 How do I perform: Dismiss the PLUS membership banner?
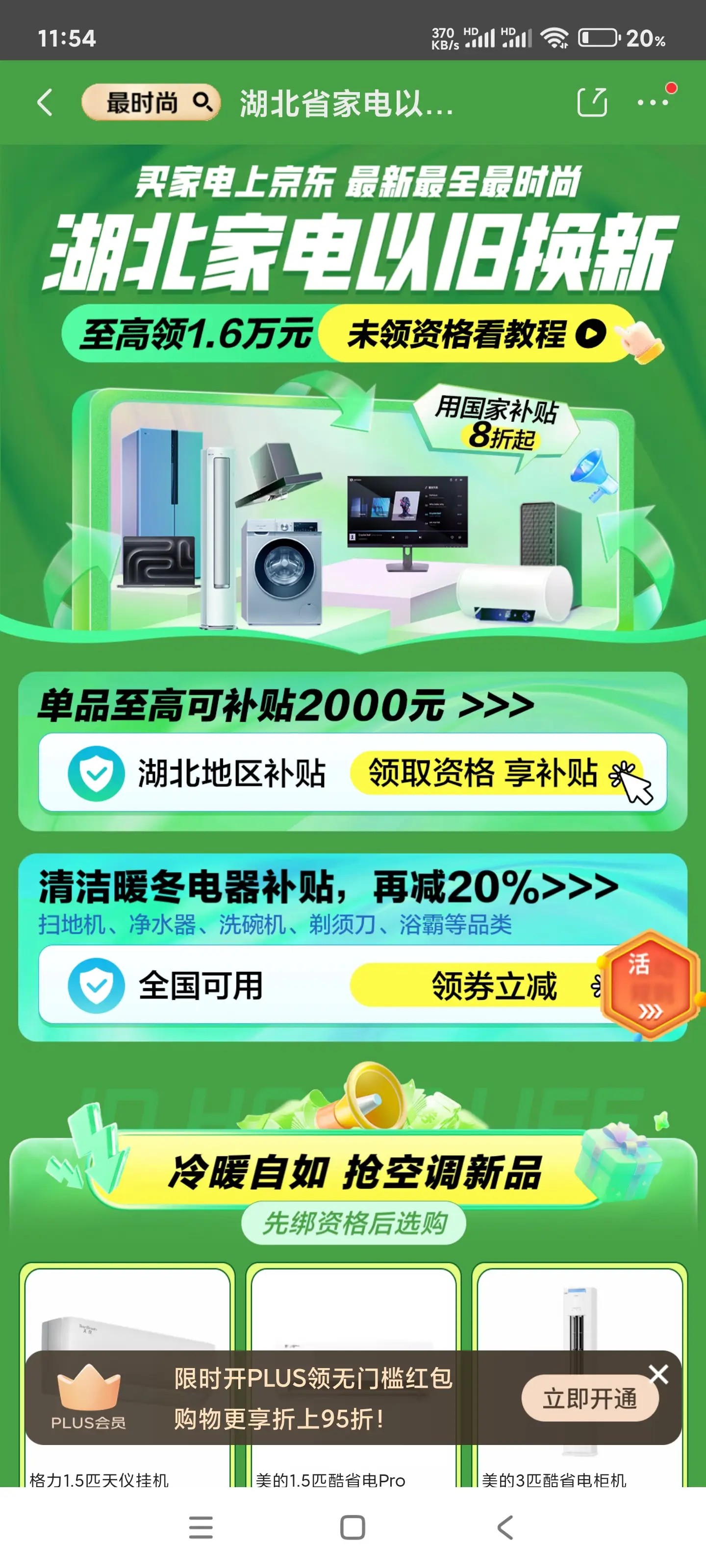point(658,1374)
